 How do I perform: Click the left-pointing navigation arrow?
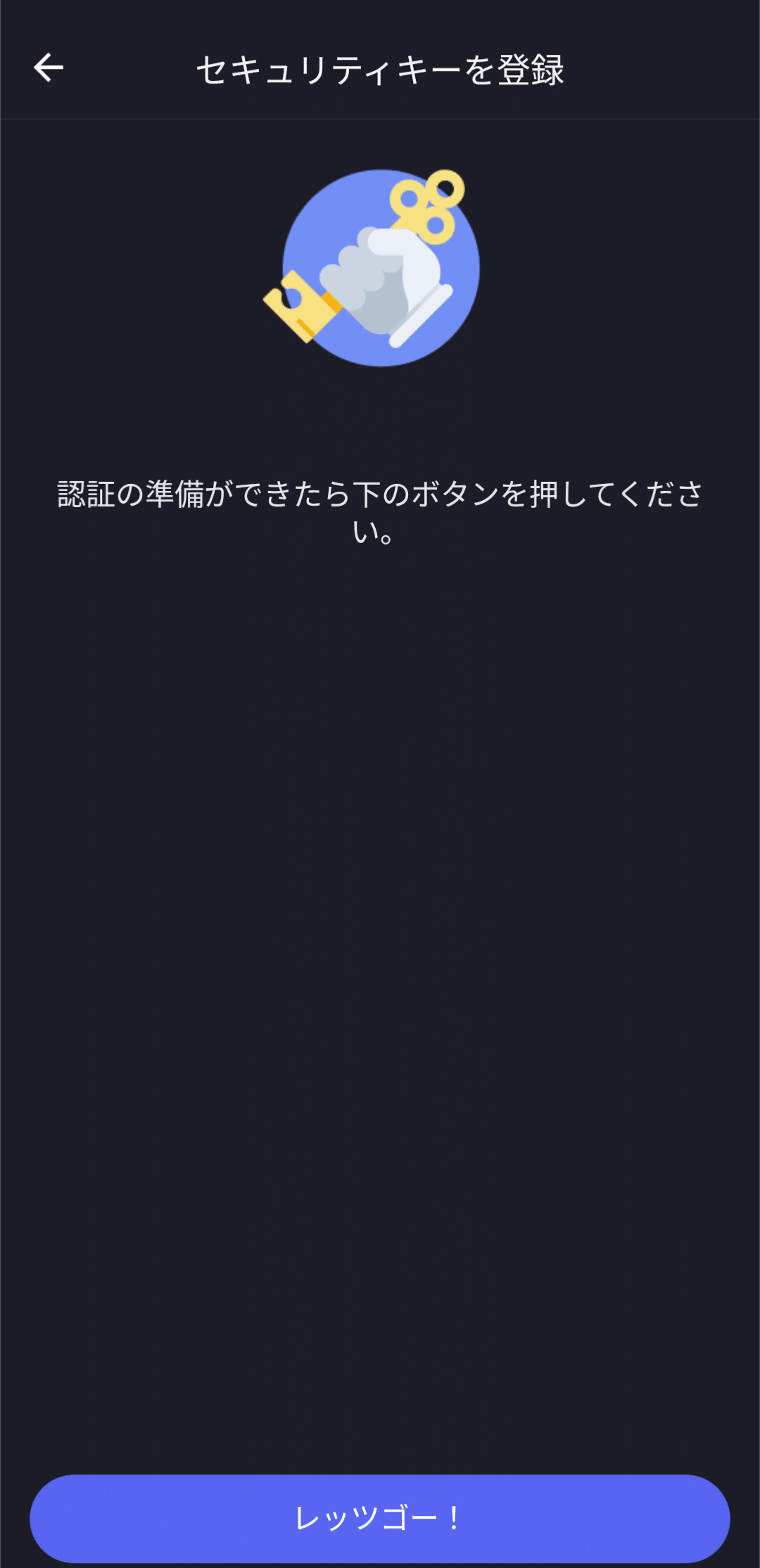pyautogui.click(x=48, y=68)
